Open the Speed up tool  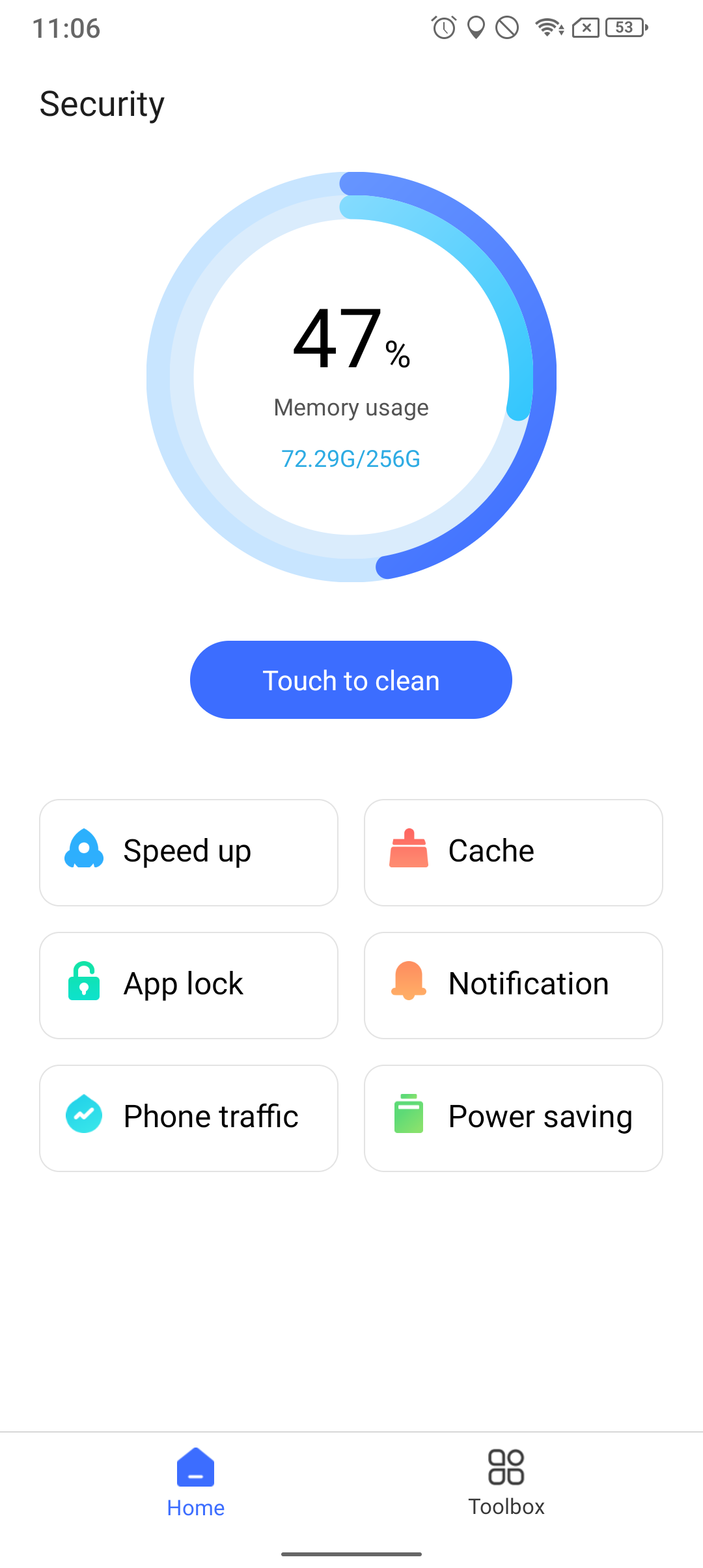coord(189,852)
